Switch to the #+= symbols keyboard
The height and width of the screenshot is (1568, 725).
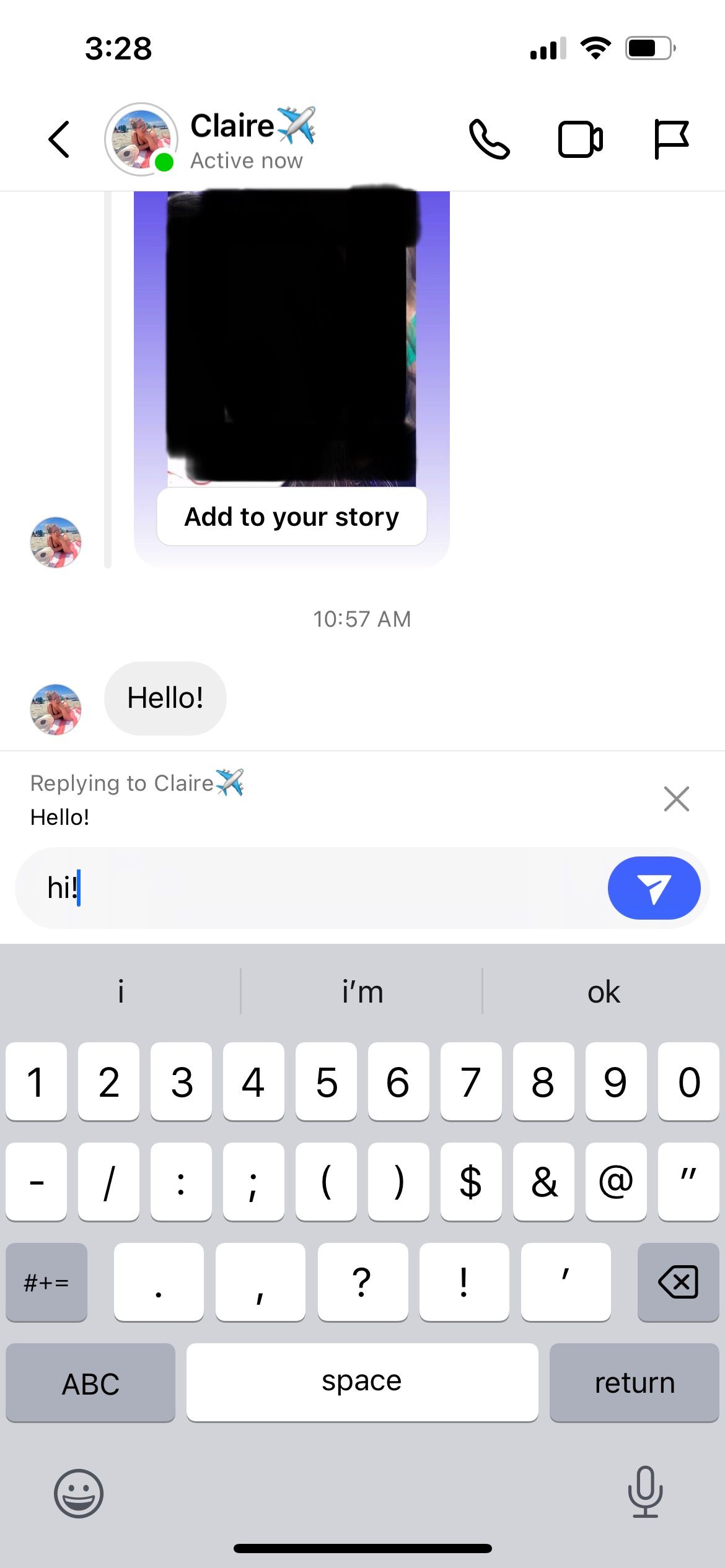point(46,1282)
